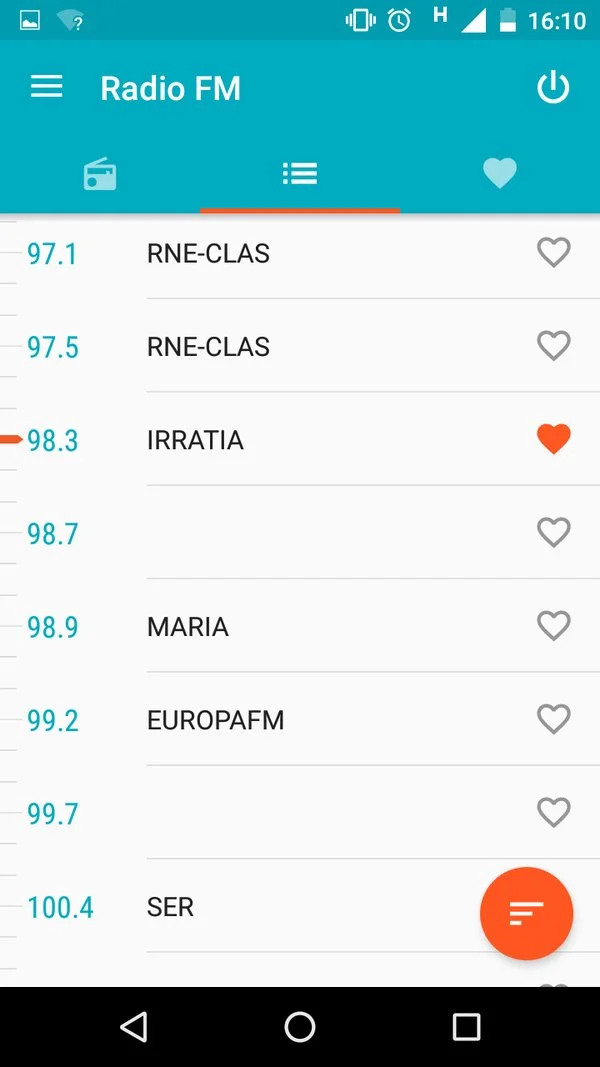Open the hamburger navigation drawer
Image resolution: width=600 pixels, height=1067 pixels.
coord(47,88)
